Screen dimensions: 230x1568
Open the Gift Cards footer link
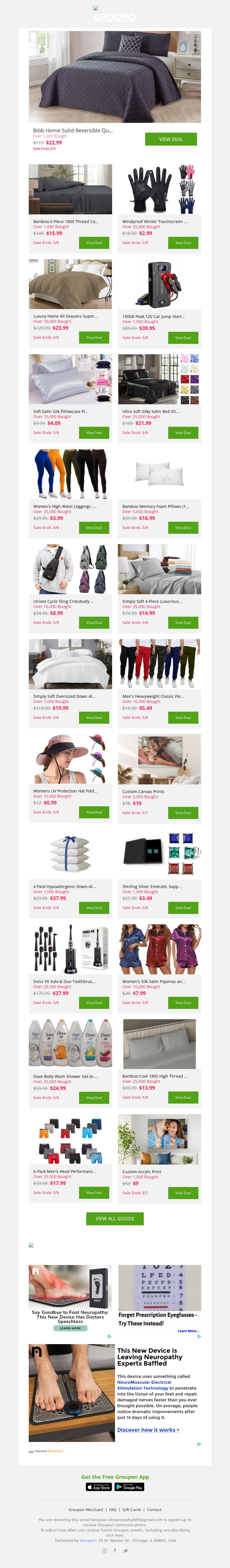[131, 1509]
